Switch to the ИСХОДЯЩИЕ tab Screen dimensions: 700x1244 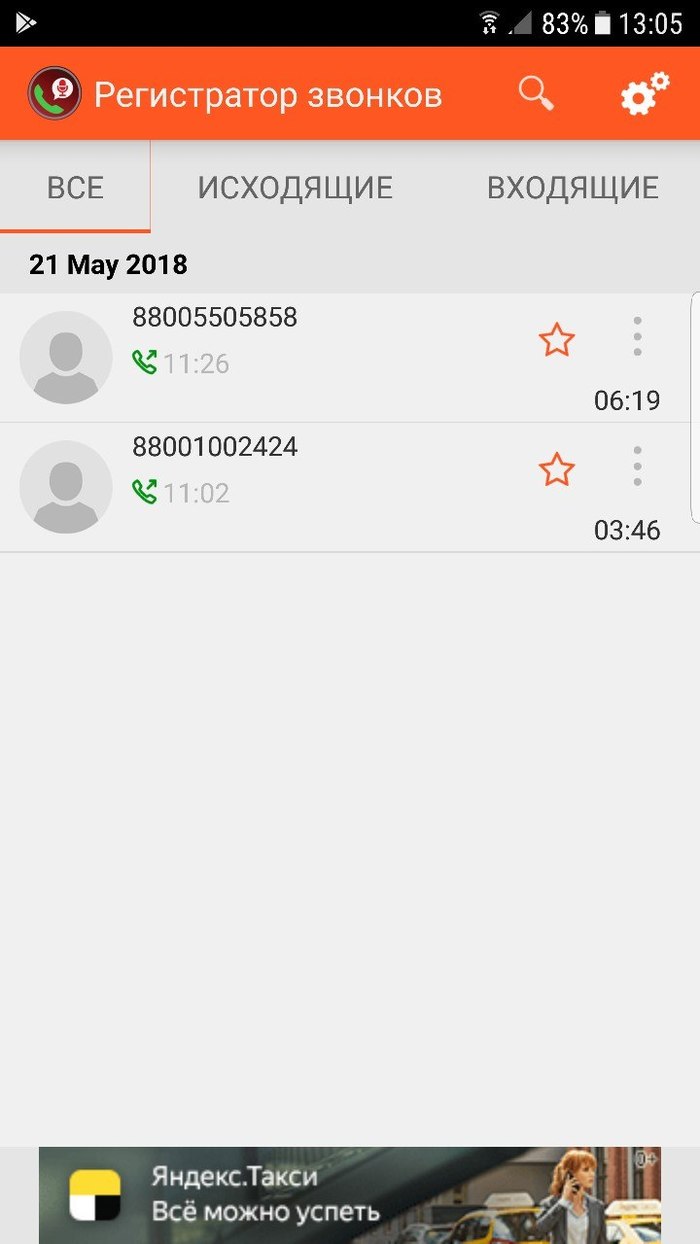pos(295,187)
